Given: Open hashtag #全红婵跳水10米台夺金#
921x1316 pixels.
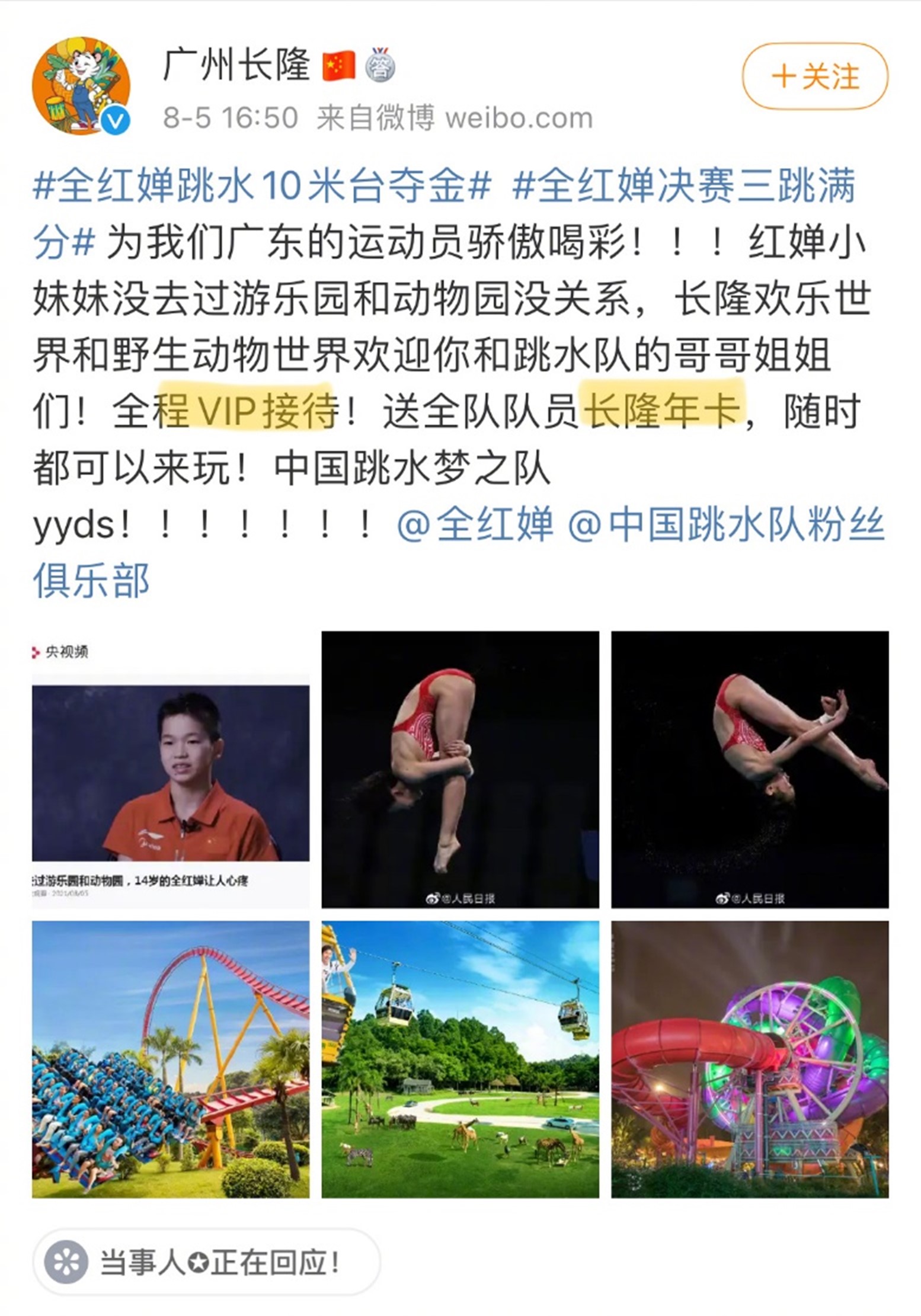Looking at the screenshot, I should coord(261,185).
